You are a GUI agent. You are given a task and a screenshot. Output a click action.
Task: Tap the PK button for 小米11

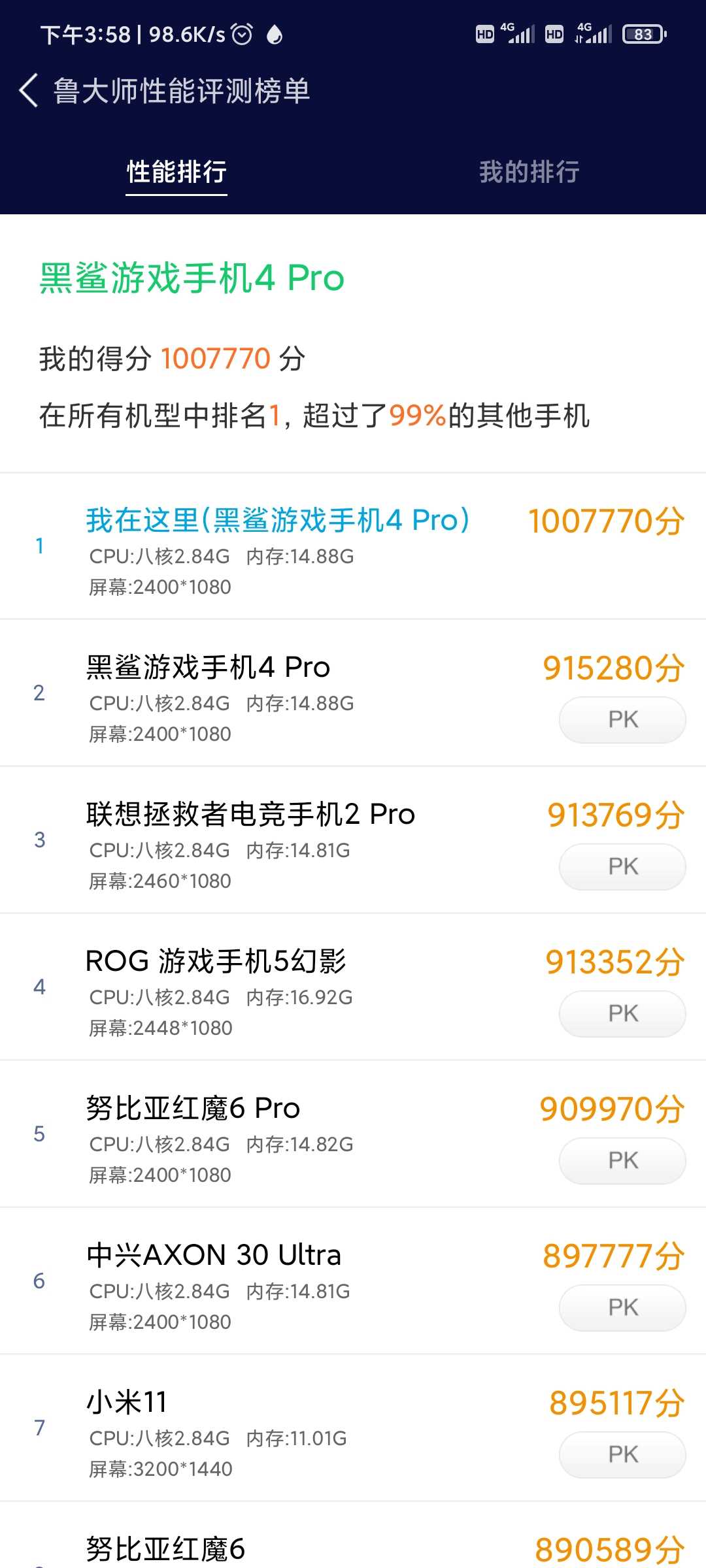[x=622, y=1454]
